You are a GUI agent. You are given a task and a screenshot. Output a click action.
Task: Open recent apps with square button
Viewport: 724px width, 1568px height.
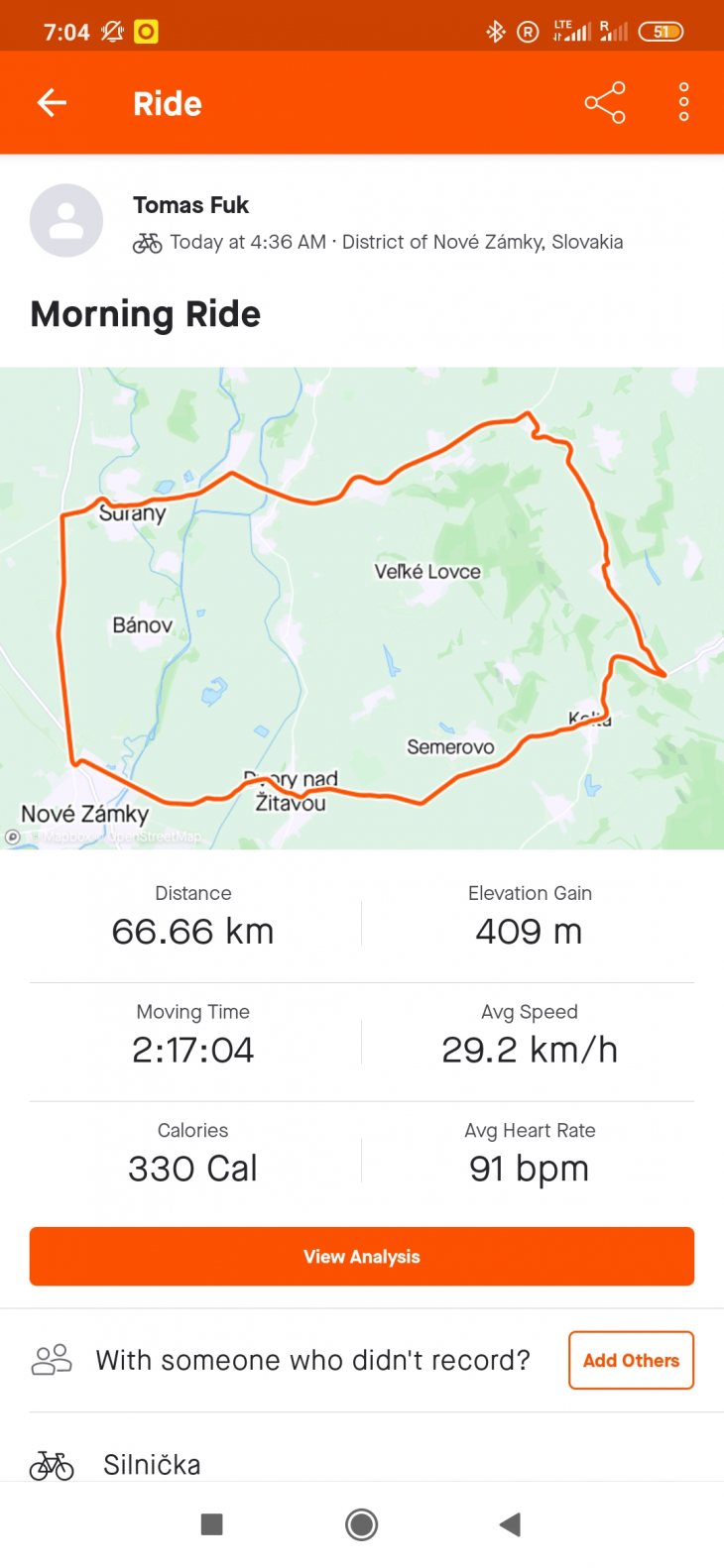pyautogui.click(x=211, y=1524)
